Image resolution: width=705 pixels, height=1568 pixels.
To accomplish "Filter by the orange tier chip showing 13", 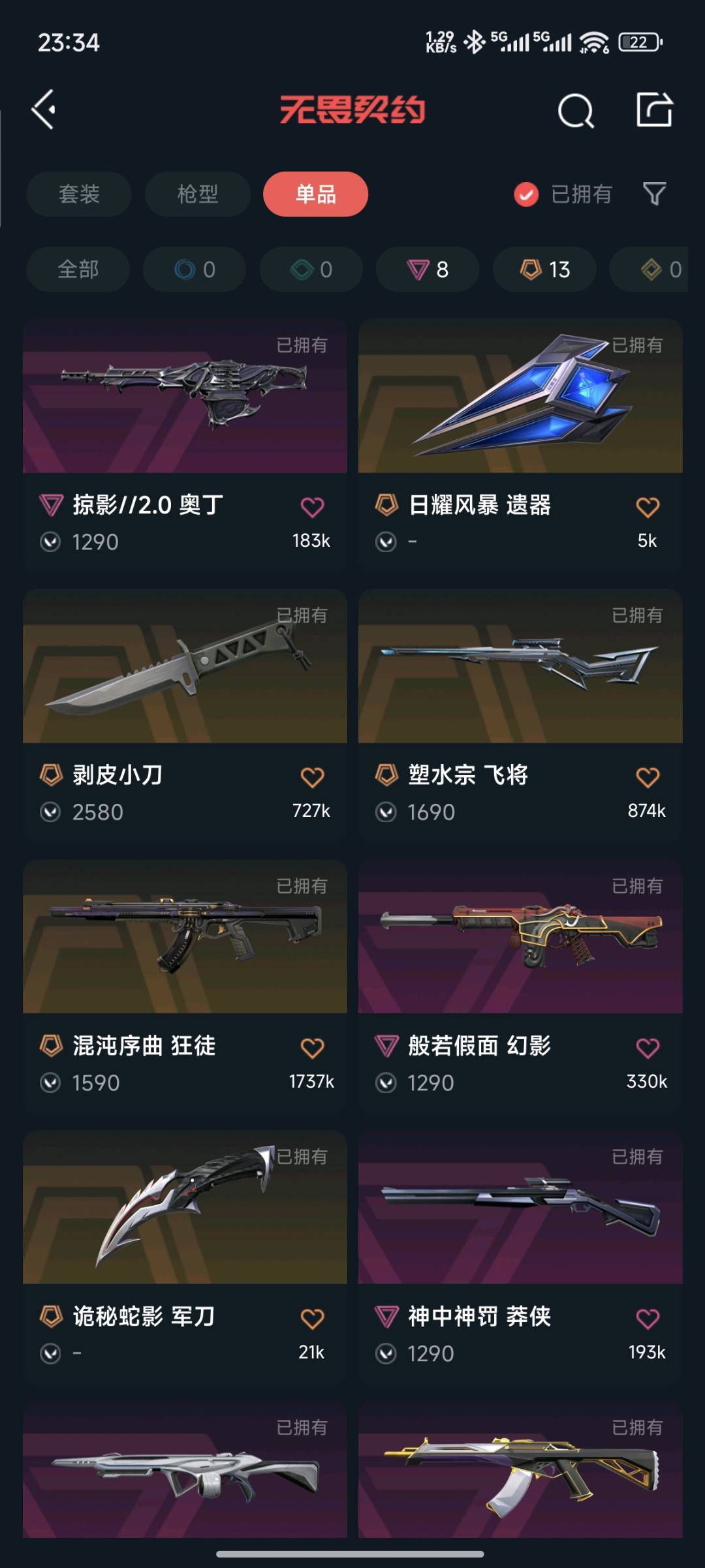I will tap(544, 269).
